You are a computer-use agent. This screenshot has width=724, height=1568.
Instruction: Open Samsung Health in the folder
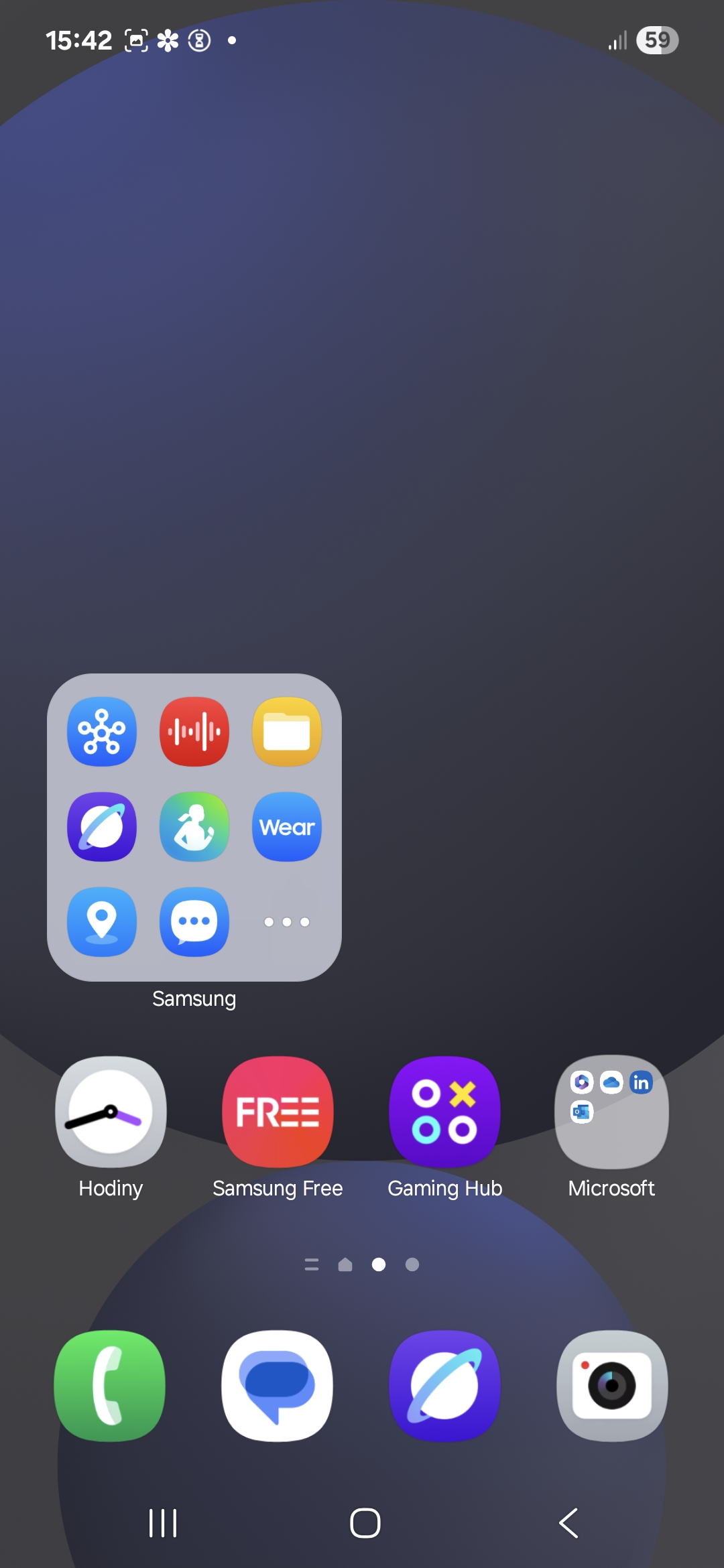point(194,827)
